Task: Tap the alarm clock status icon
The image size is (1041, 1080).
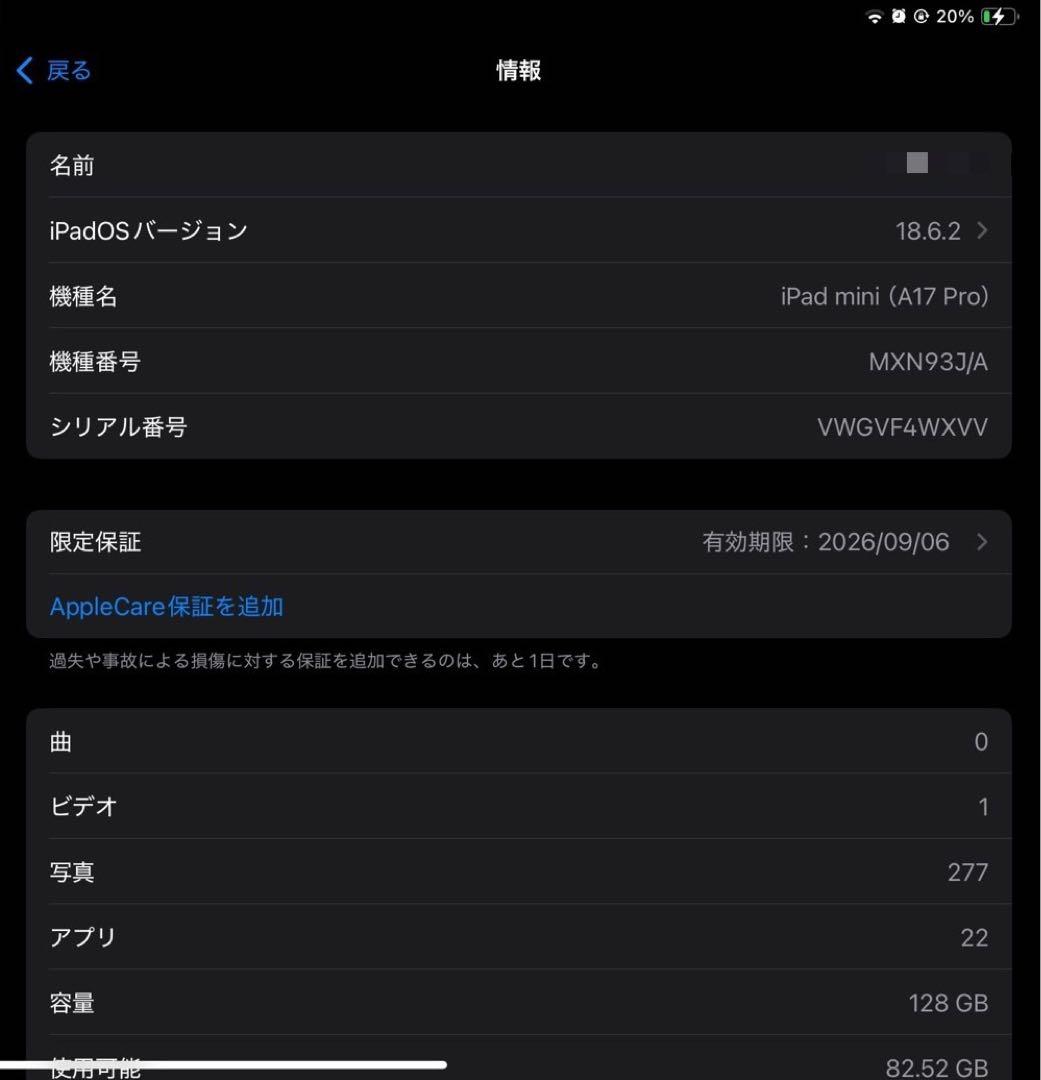Action: pos(898,16)
